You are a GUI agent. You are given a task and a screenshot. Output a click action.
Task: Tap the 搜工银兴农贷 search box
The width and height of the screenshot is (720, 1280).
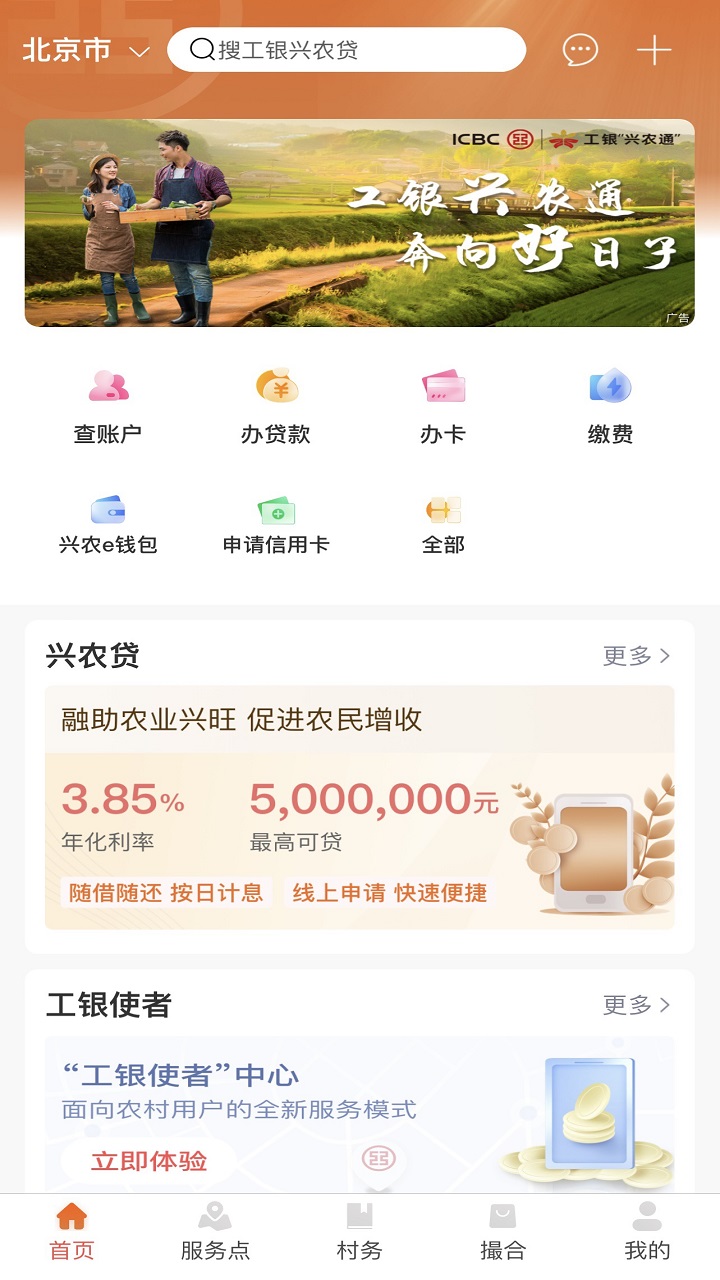pos(346,50)
